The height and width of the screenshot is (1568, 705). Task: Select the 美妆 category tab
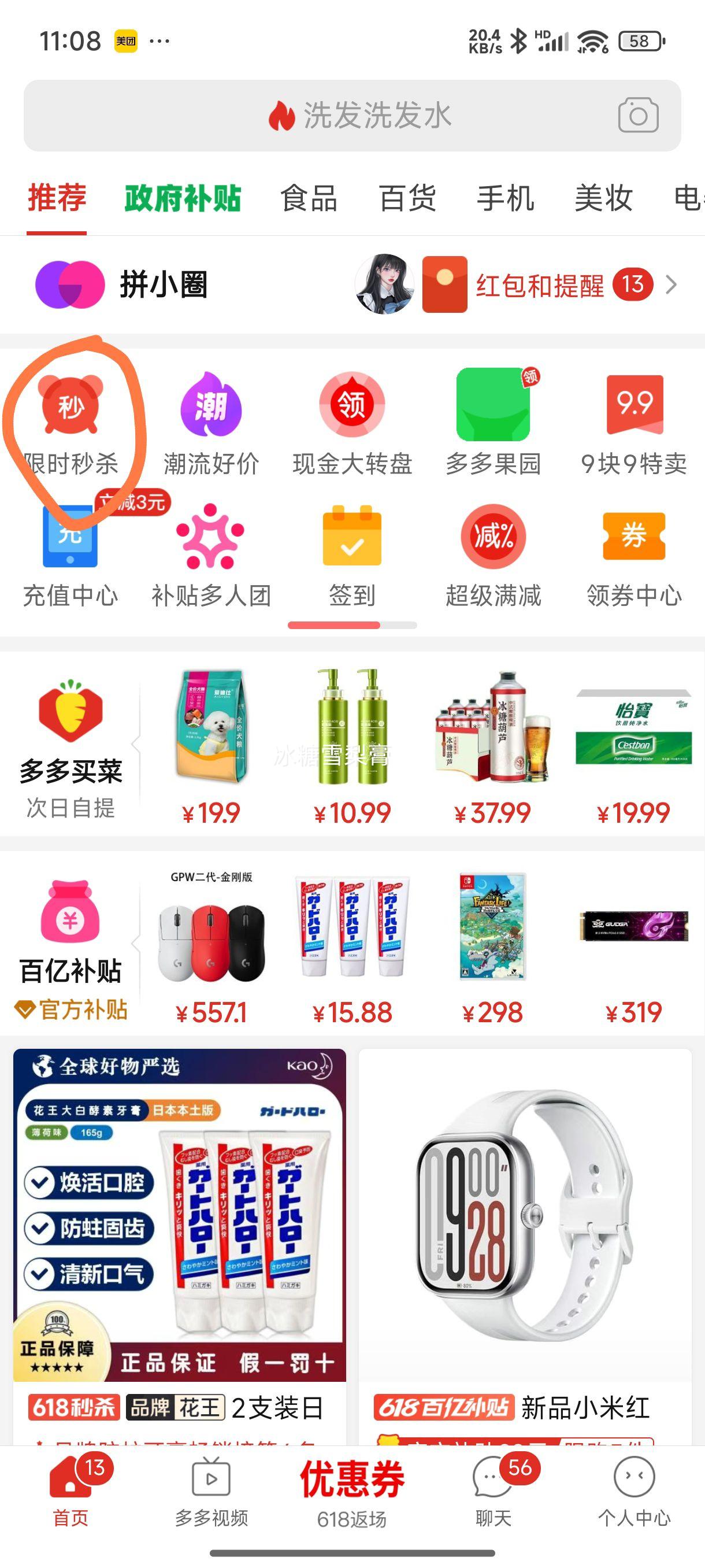tap(603, 198)
